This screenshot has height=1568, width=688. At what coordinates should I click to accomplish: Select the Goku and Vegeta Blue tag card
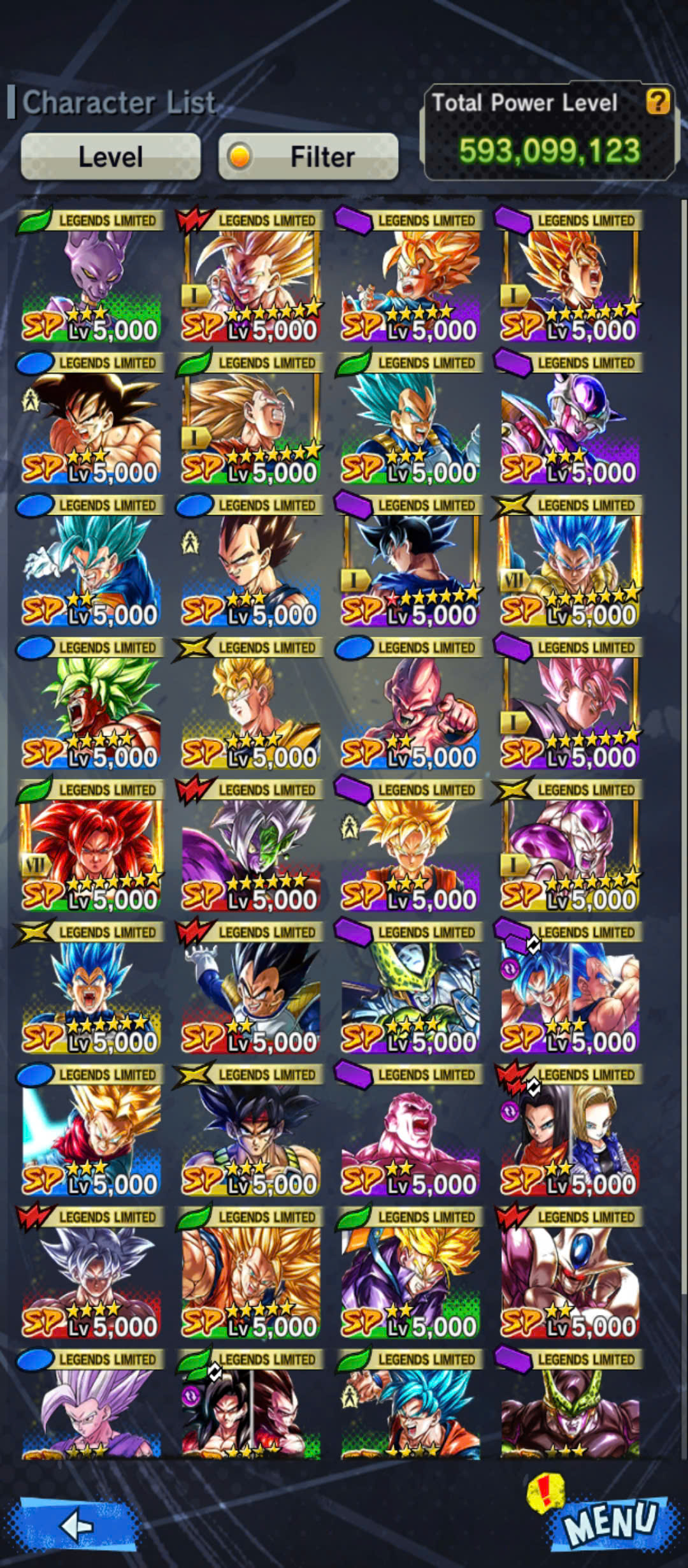tap(570, 989)
